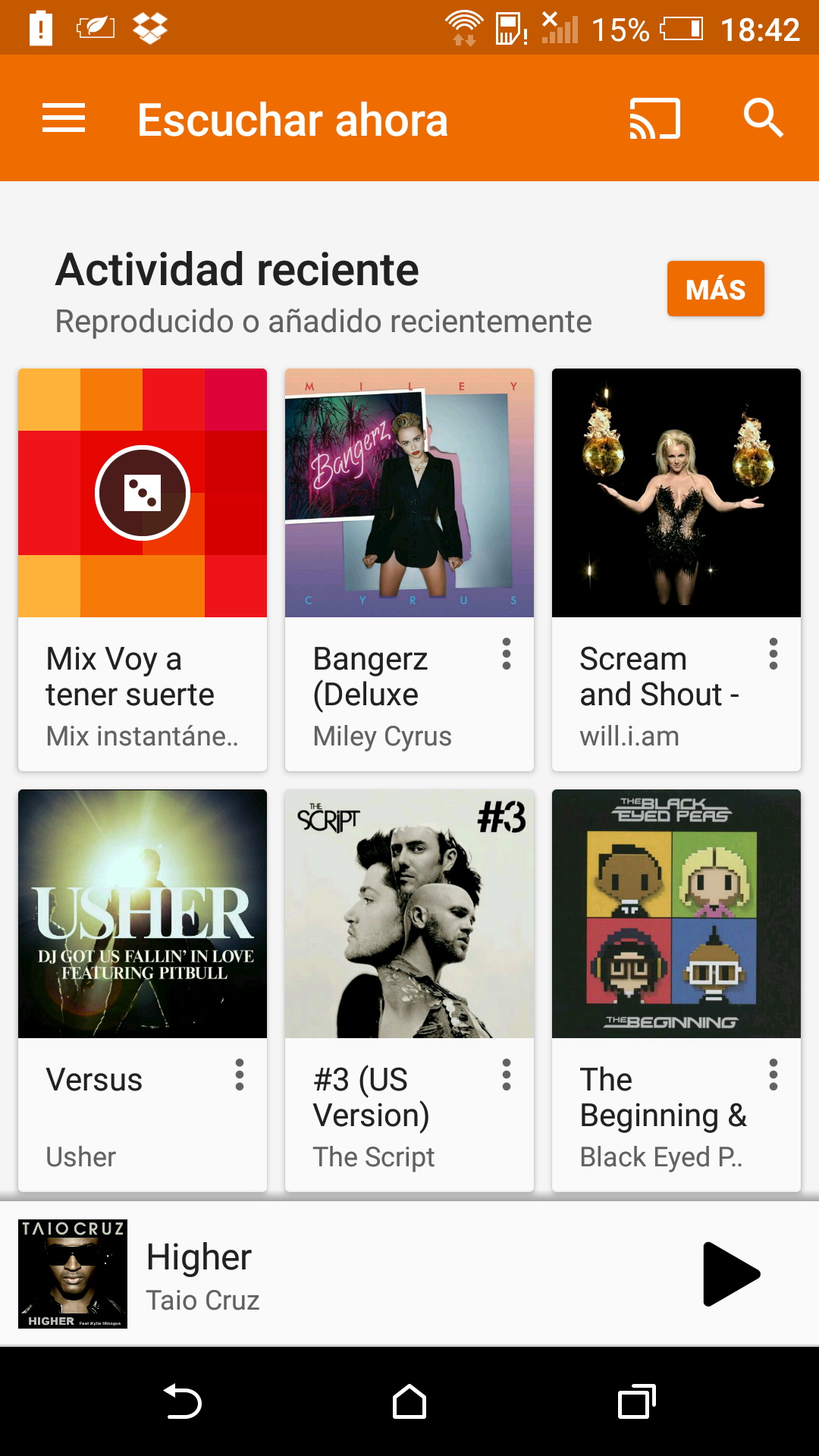The height and width of the screenshot is (1456, 819).
Task: Open the Mix Voy a tener suerte card
Action: pyautogui.click(x=143, y=493)
